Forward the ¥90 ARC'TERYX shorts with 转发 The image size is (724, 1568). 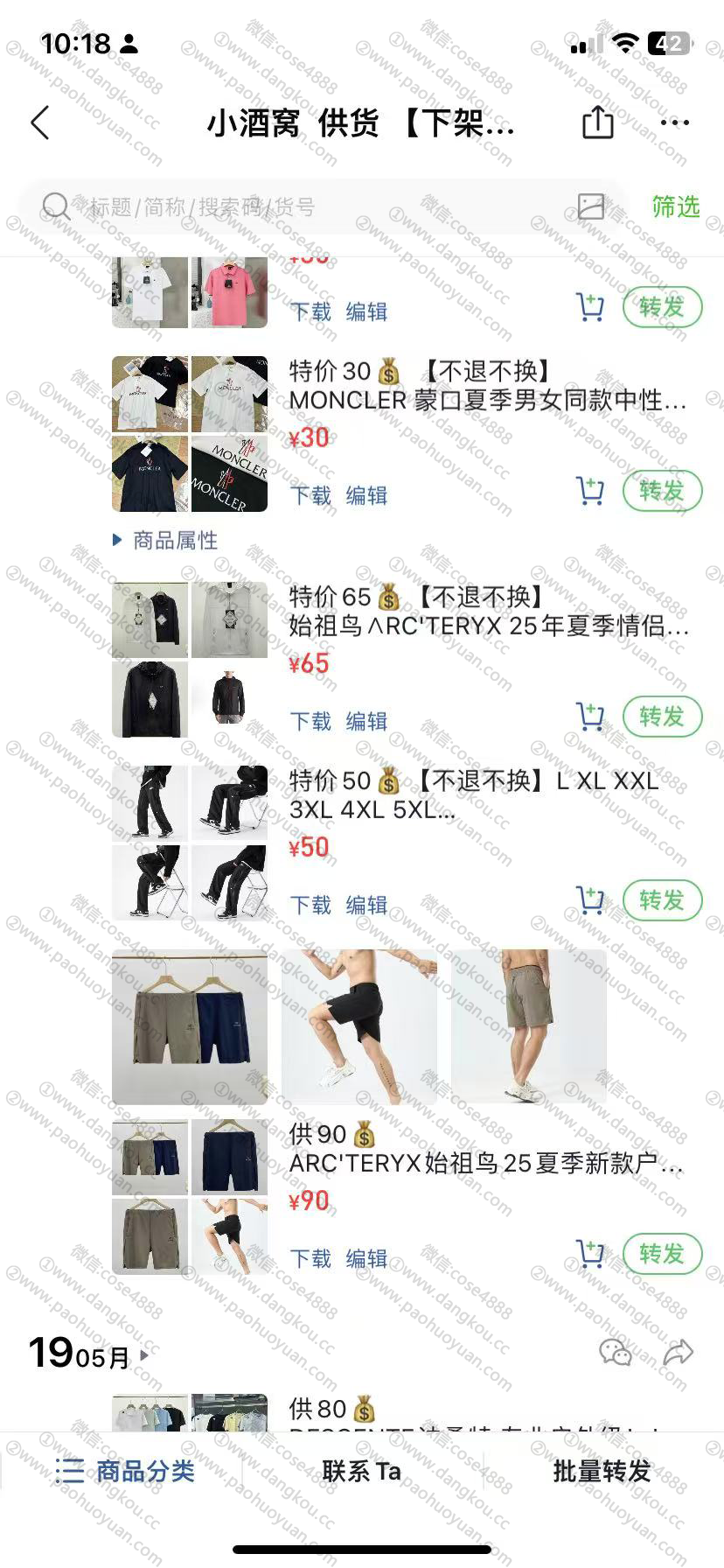[662, 1254]
